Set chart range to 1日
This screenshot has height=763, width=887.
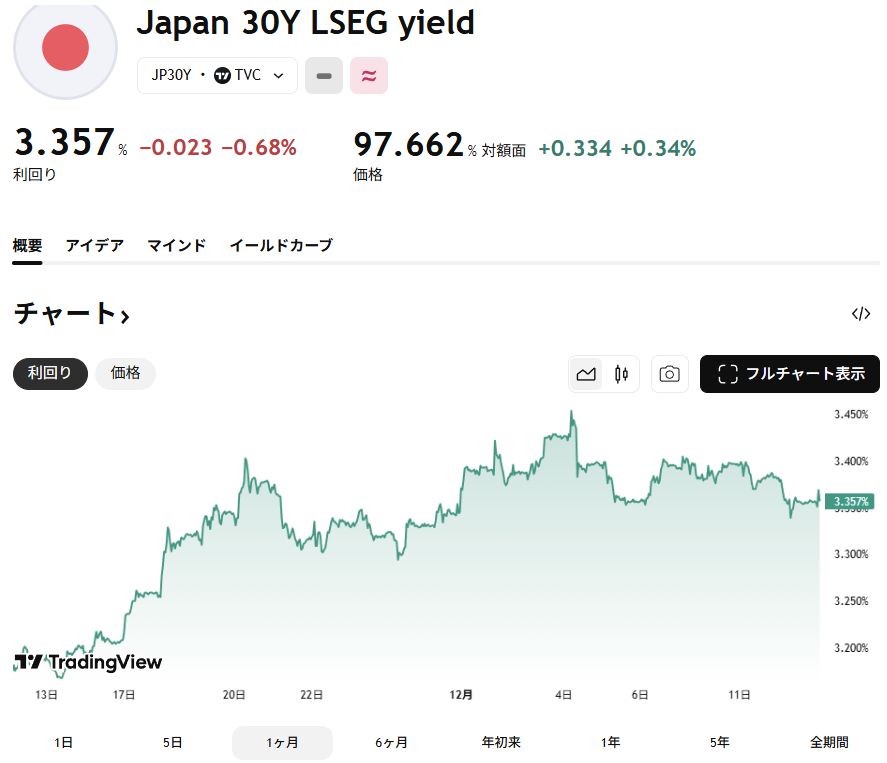(63, 742)
